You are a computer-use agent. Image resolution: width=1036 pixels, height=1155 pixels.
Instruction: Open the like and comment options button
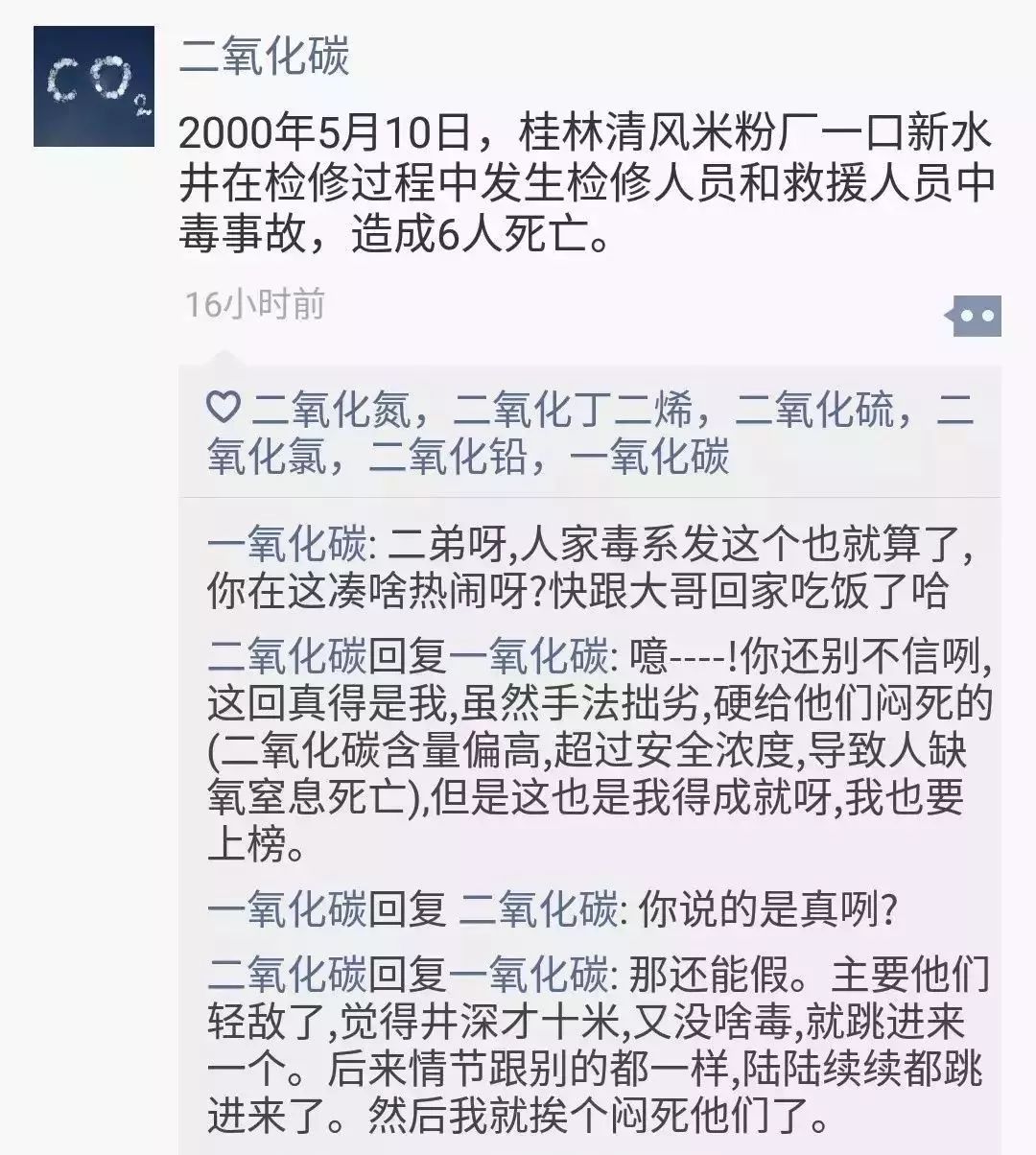click(x=976, y=314)
